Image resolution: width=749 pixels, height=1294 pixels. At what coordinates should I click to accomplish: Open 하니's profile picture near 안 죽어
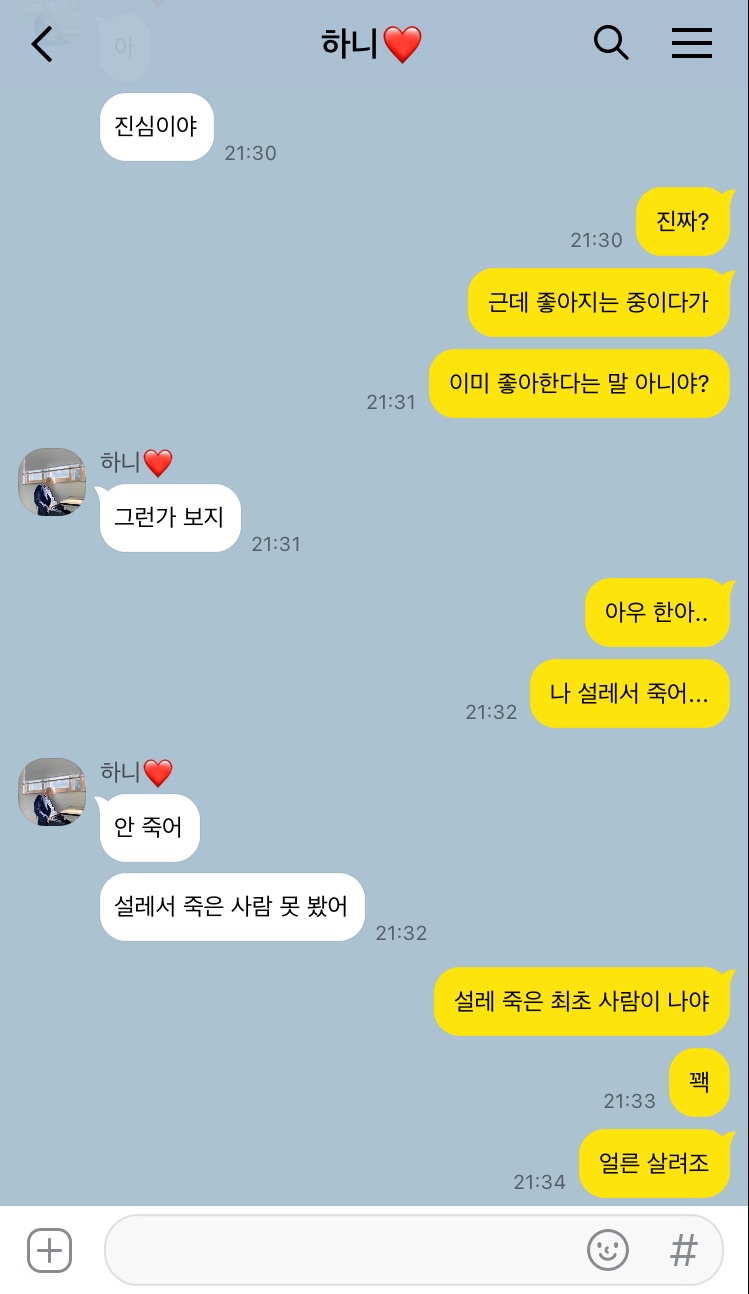[x=51, y=792]
